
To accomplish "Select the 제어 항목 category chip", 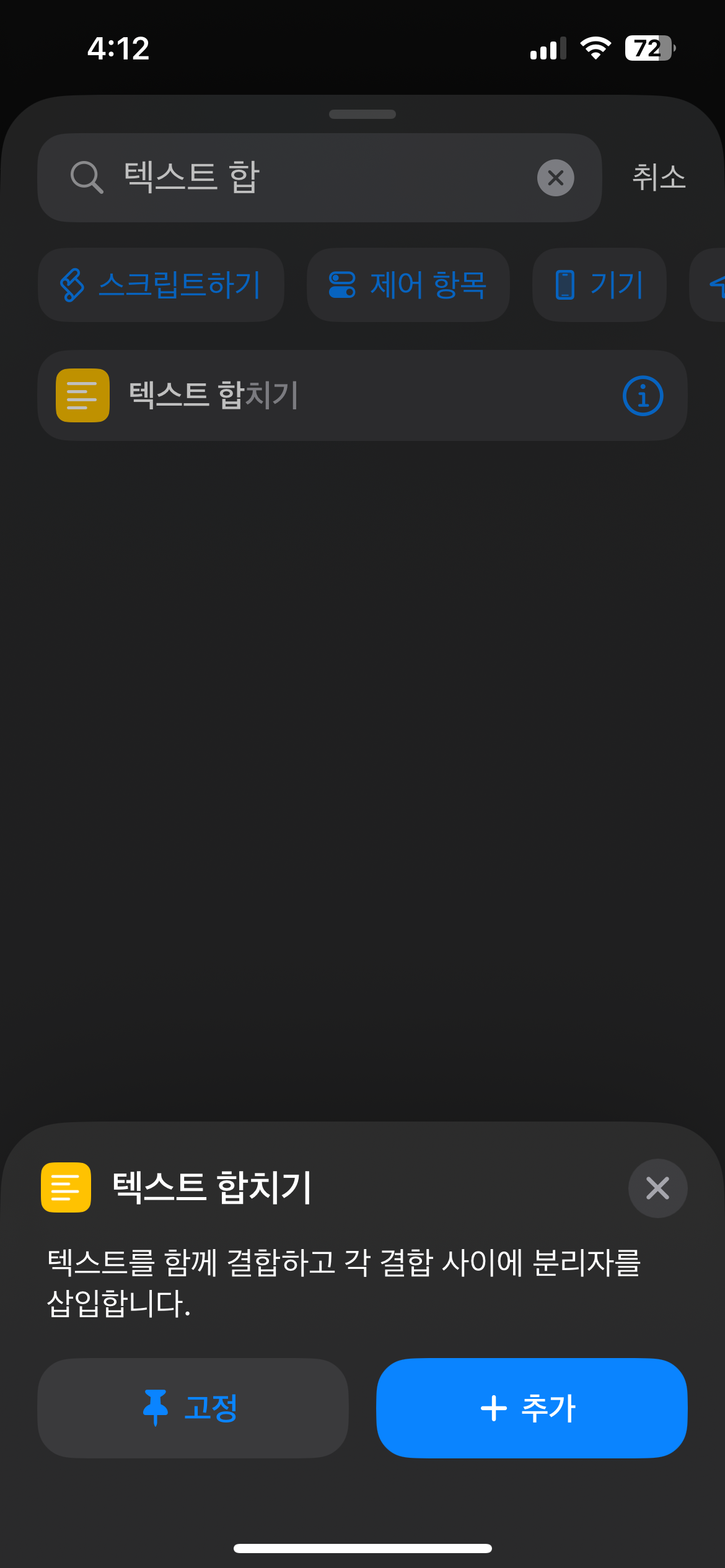I will click(408, 285).
